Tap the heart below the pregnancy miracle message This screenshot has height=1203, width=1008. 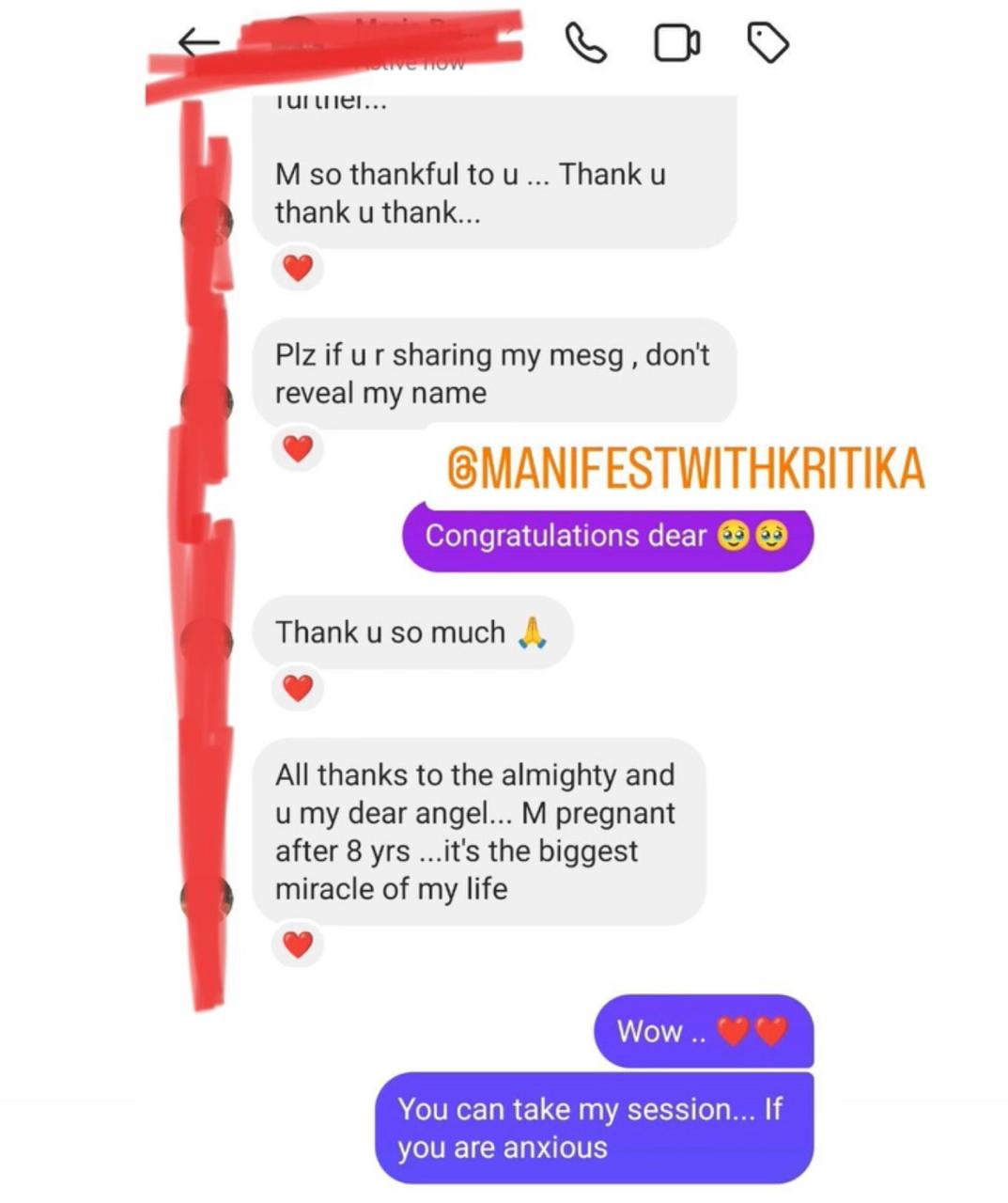[x=299, y=945]
